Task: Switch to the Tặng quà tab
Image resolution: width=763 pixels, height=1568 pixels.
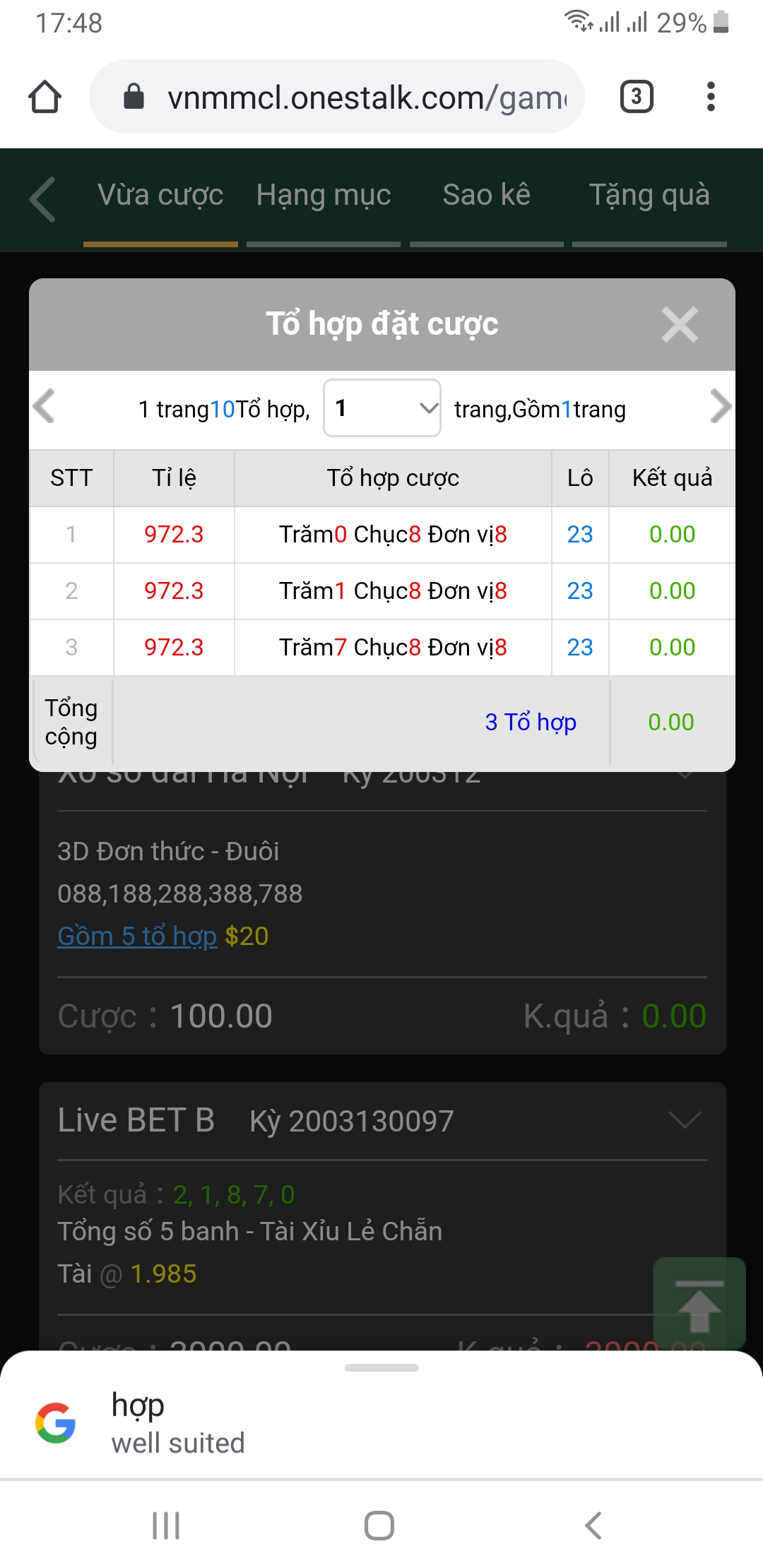Action: point(649,195)
